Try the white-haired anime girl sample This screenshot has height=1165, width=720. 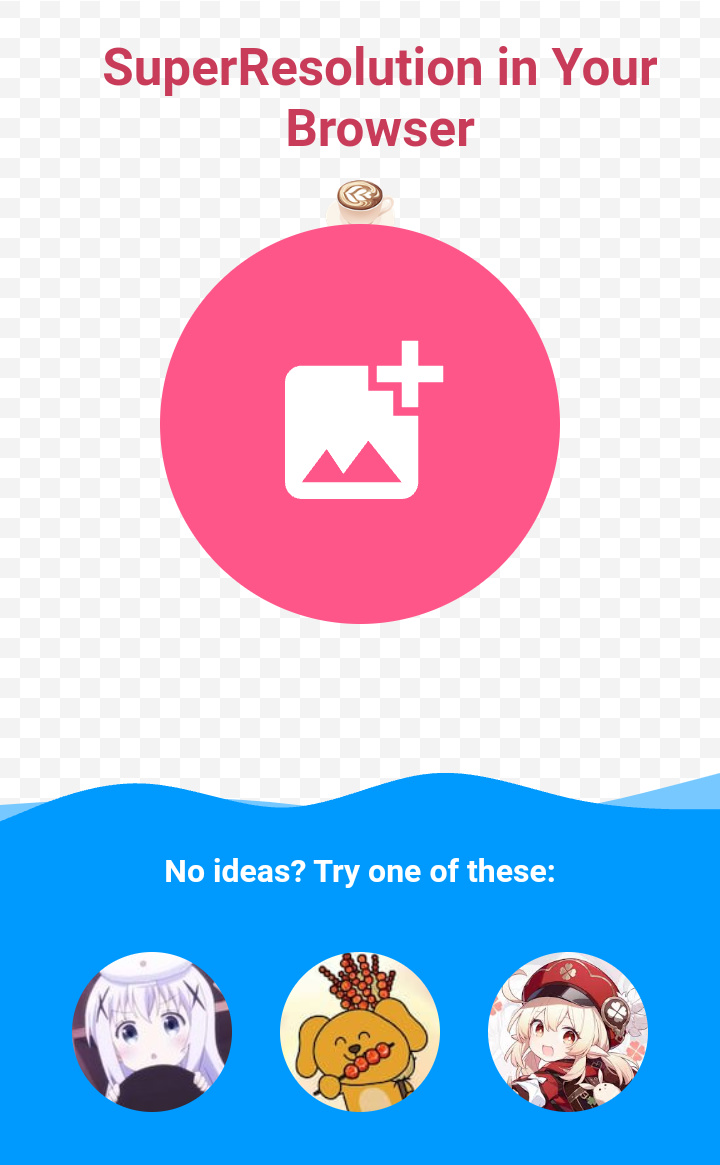(152, 1031)
